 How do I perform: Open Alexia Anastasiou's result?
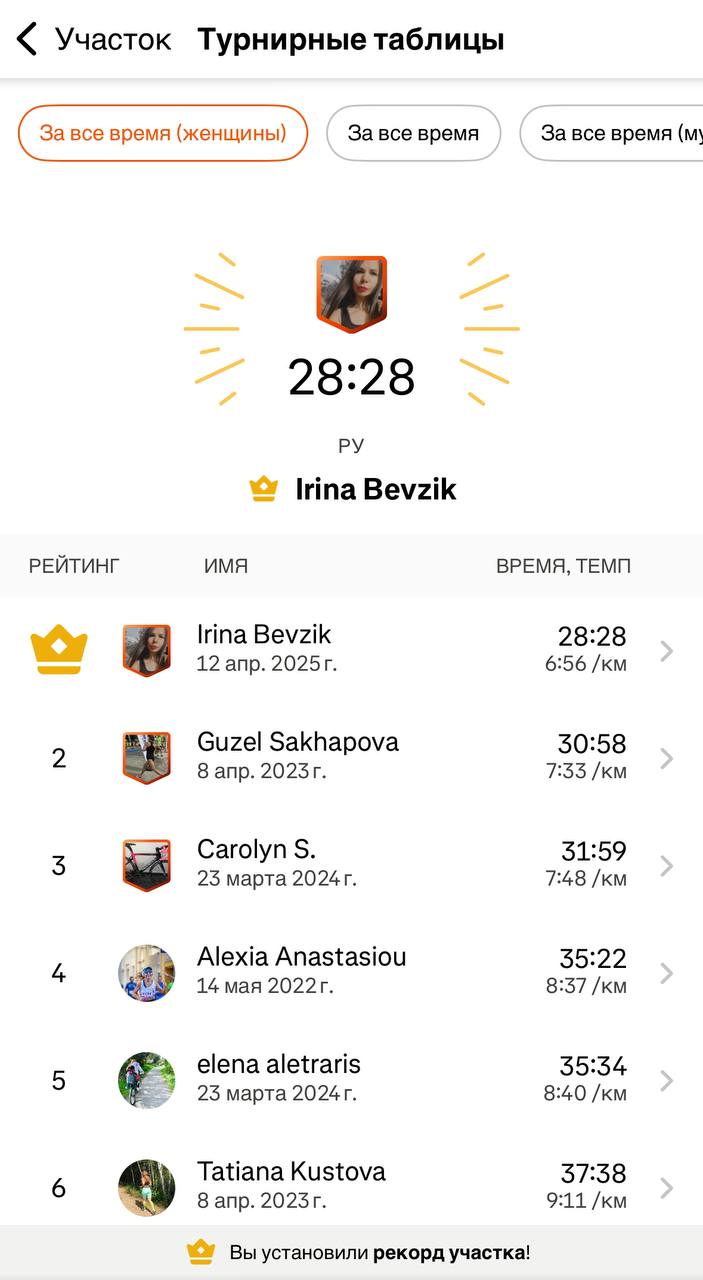click(x=350, y=972)
